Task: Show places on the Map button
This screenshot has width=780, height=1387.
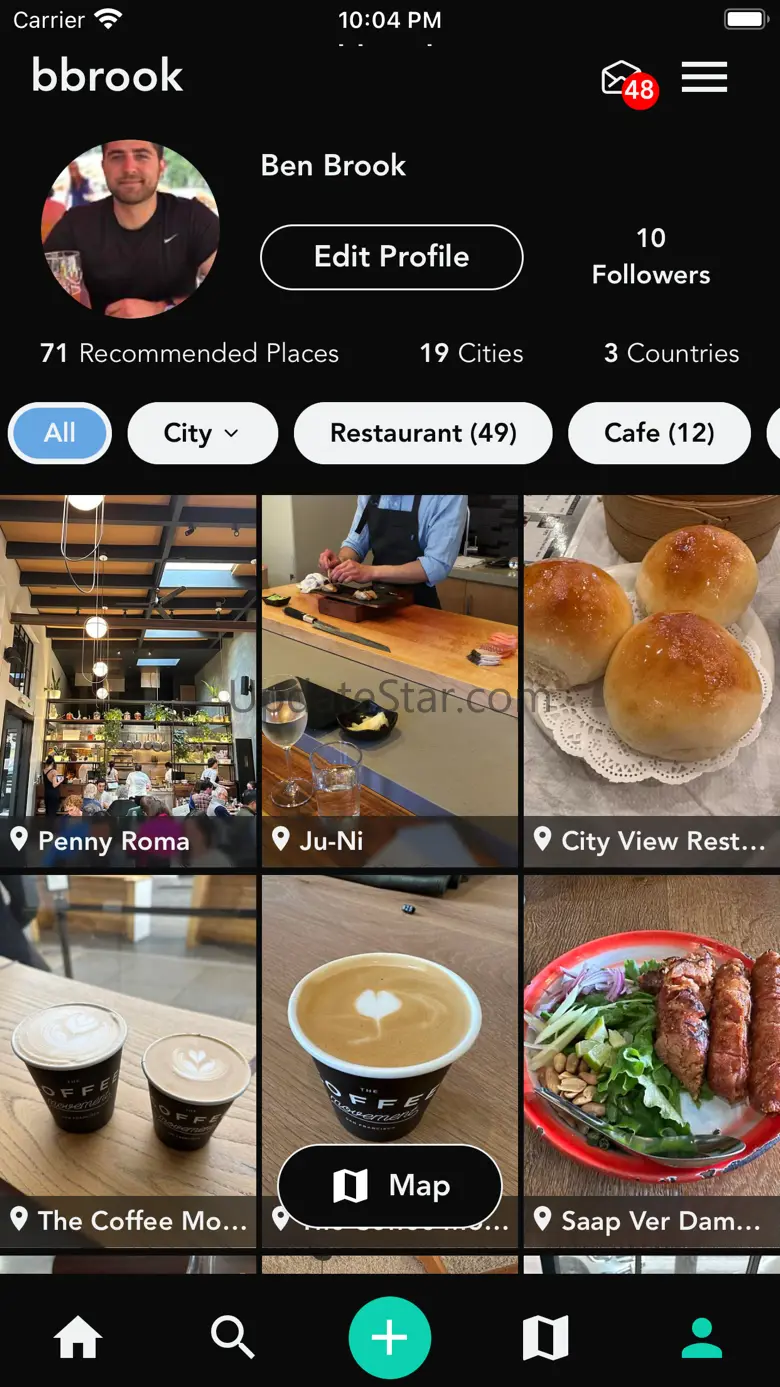Action: click(390, 1186)
